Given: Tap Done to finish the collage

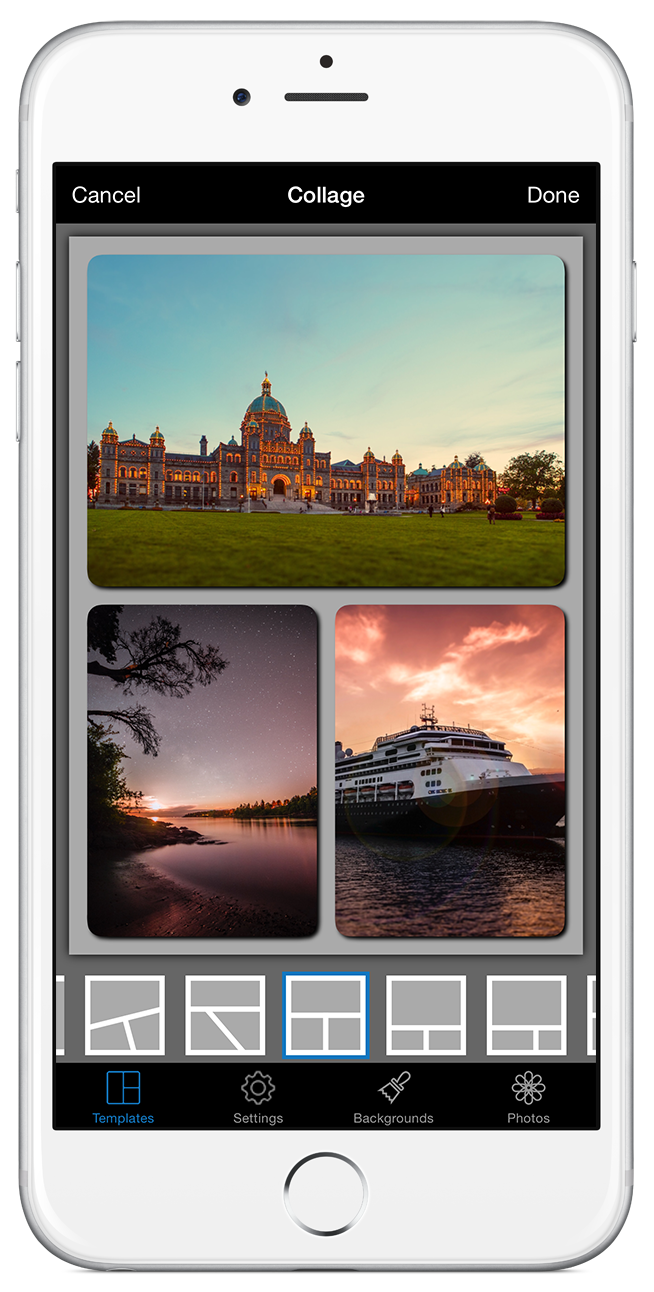Looking at the screenshot, I should click(553, 195).
